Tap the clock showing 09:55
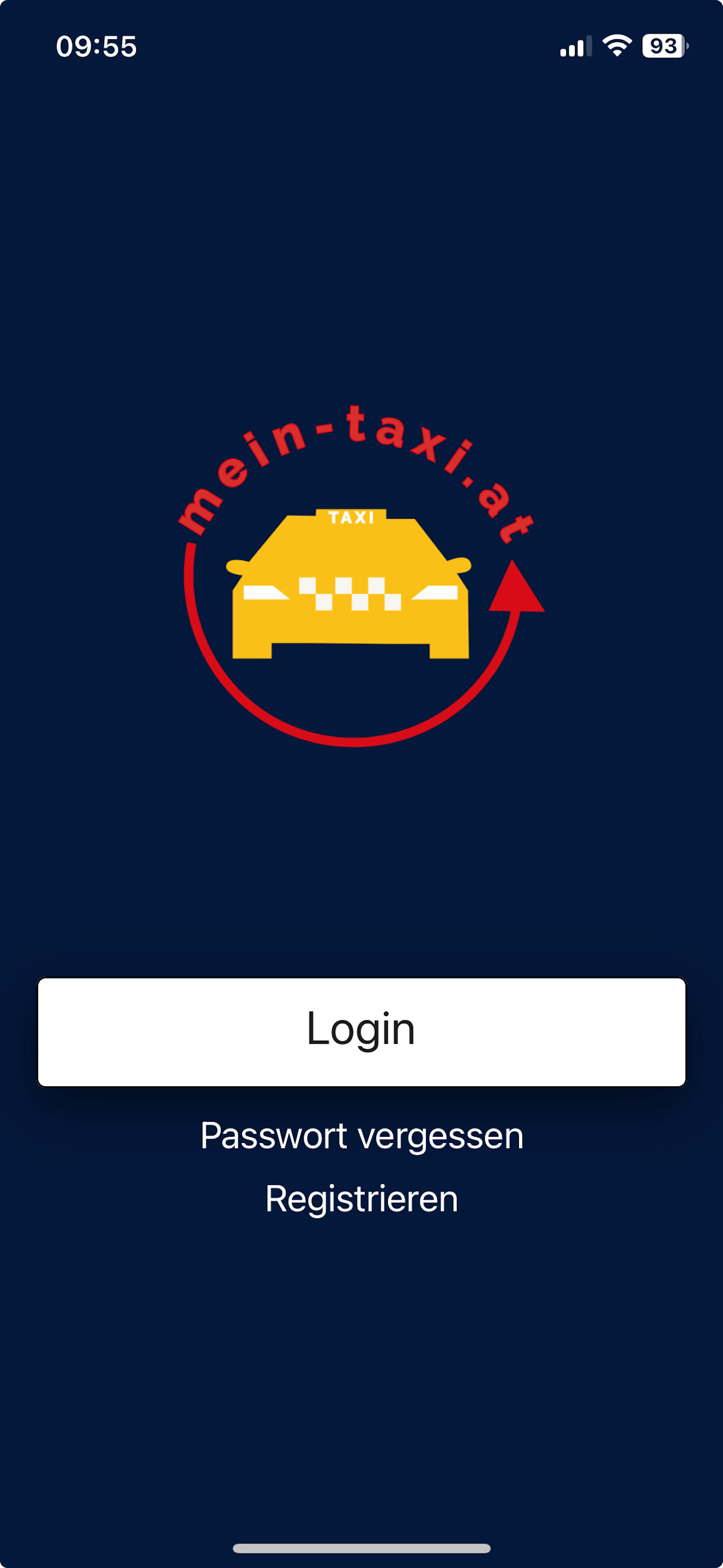 (98, 45)
